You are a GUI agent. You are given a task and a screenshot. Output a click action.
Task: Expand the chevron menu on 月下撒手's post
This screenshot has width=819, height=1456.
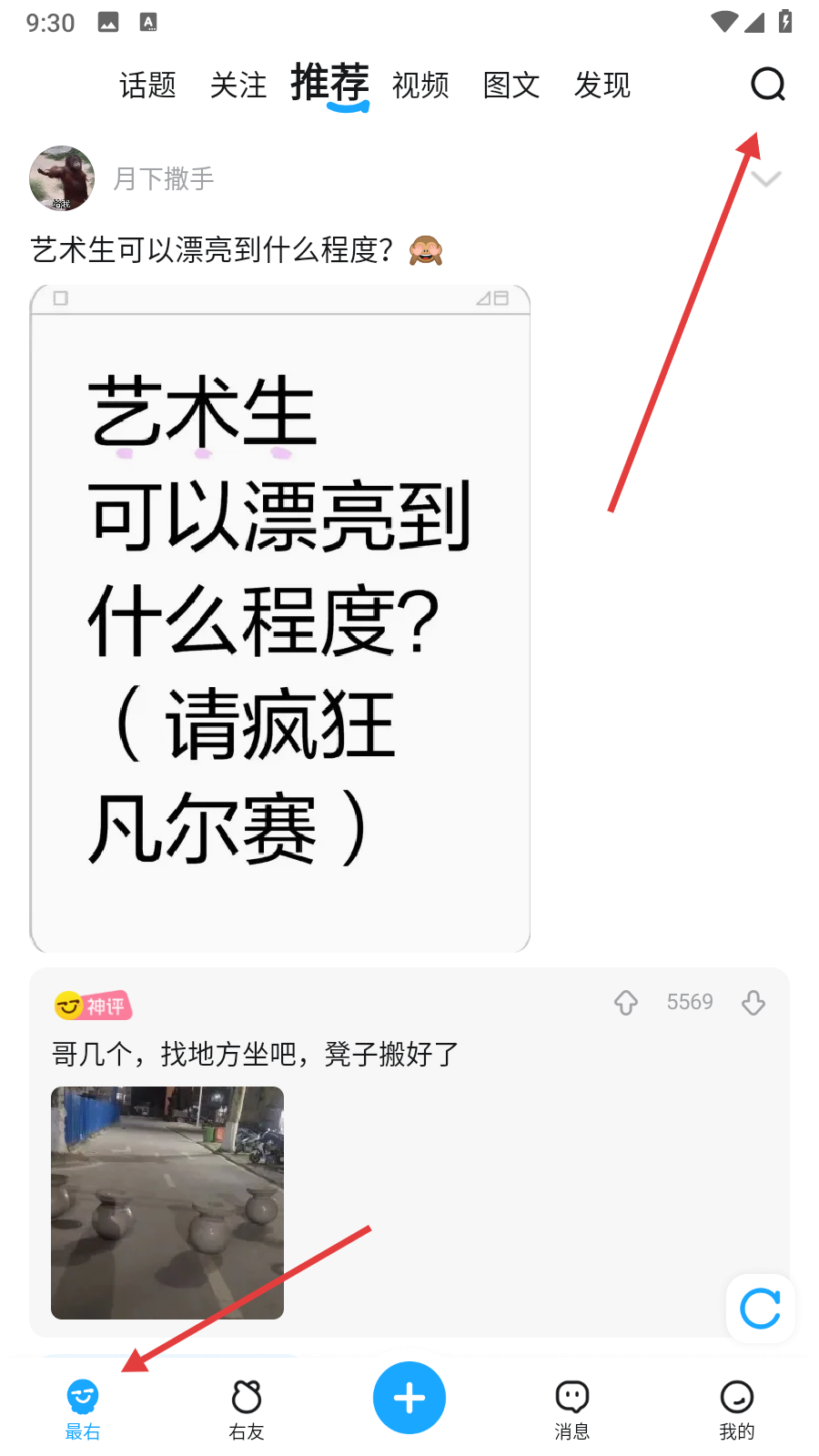(766, 178)
